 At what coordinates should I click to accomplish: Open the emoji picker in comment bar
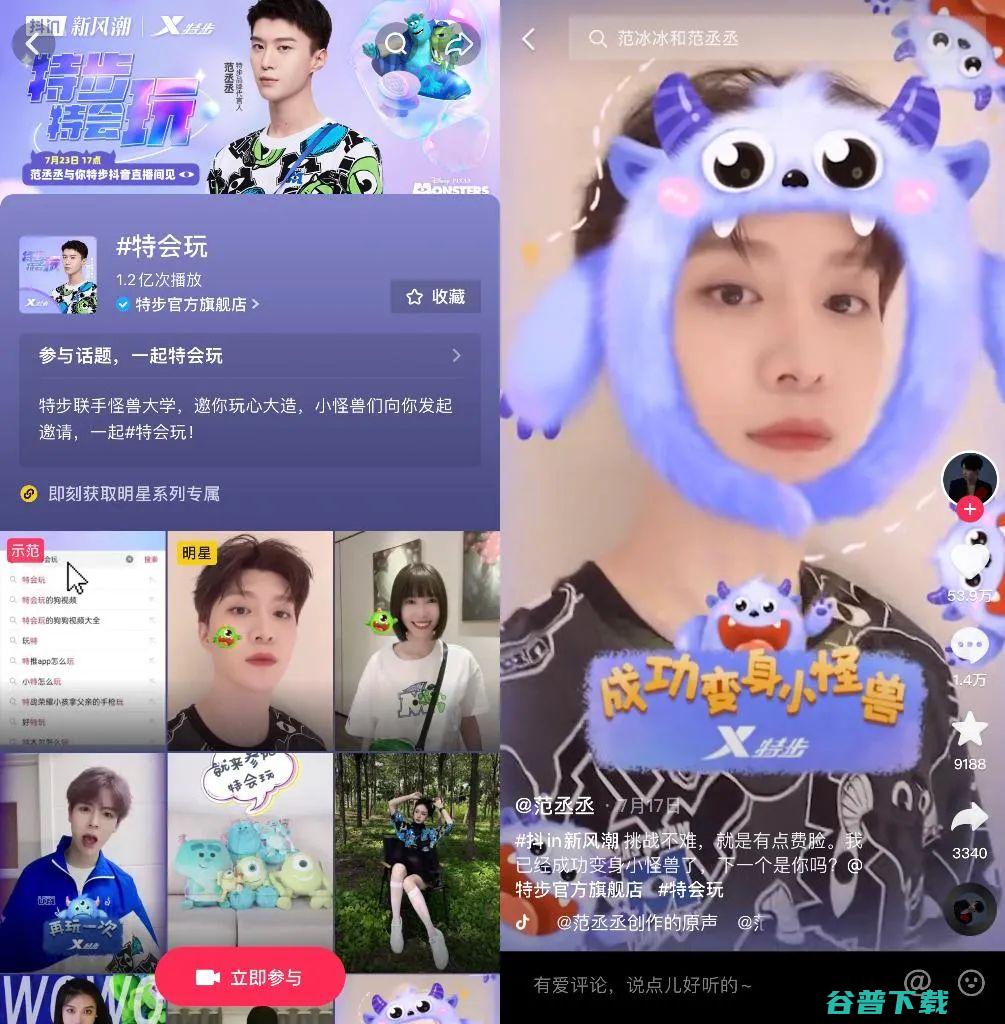971,981
